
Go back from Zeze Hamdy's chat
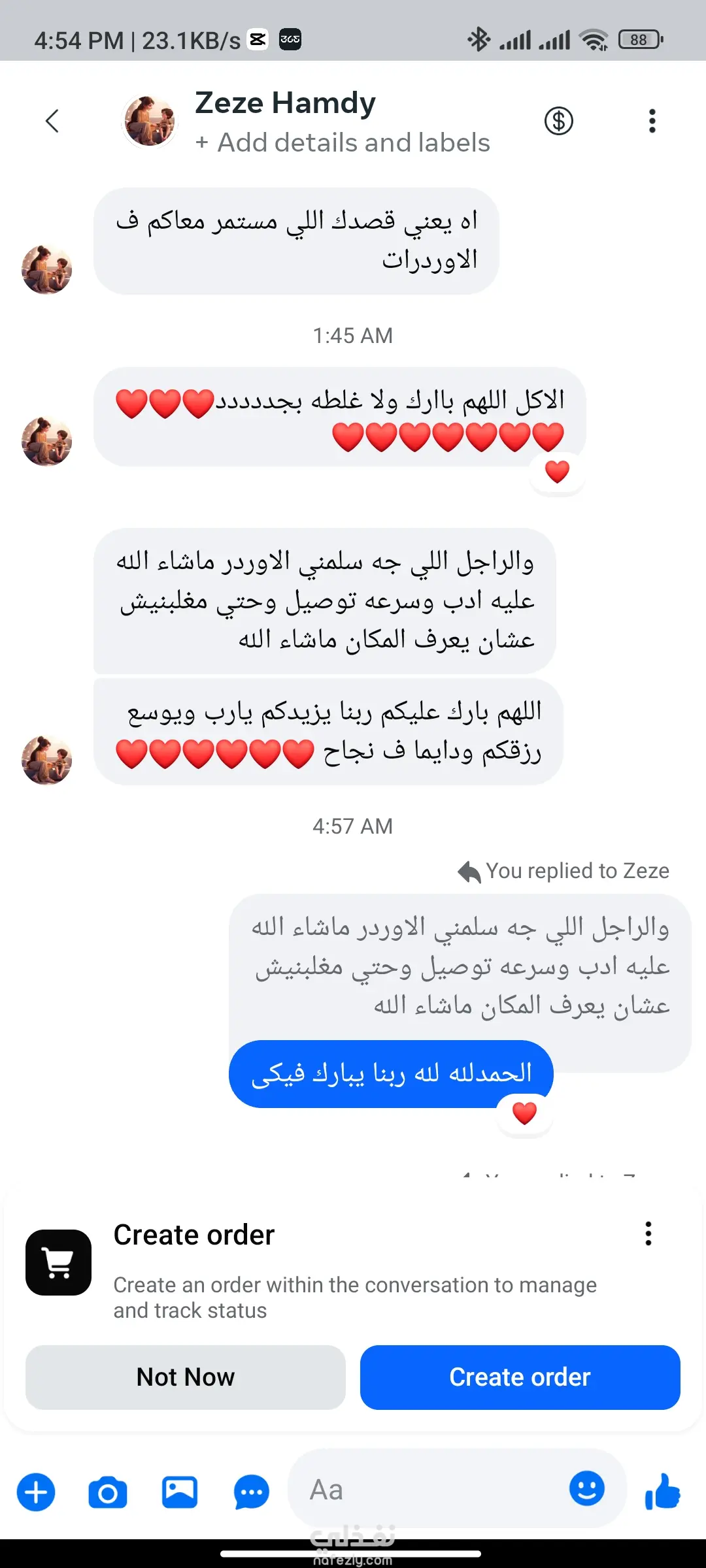[x=52, y=121]
